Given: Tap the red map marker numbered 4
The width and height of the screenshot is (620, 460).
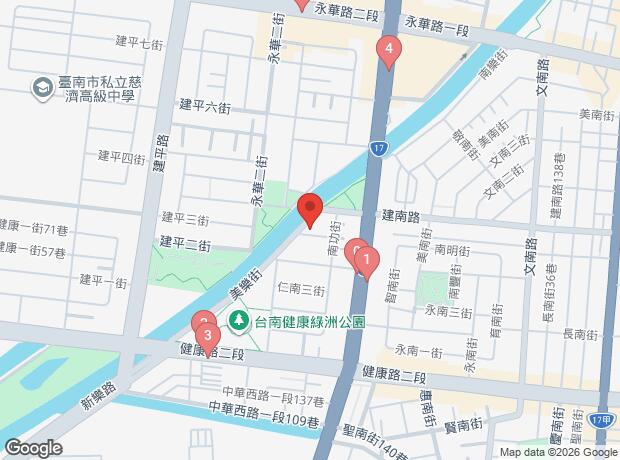Looking at the screenshot, I should pyautogui.click(x=389, y=49).
